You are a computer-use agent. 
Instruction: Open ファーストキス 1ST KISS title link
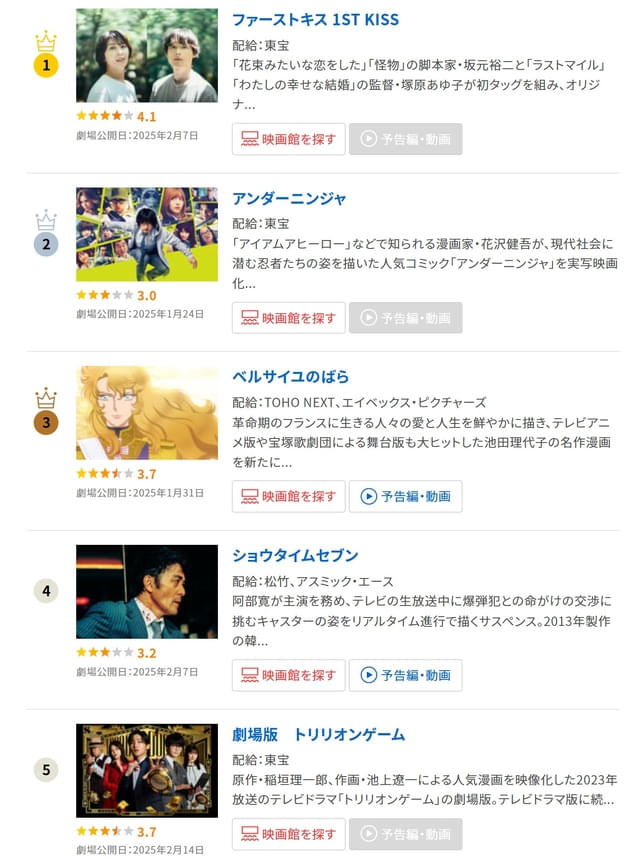(315, 20)
